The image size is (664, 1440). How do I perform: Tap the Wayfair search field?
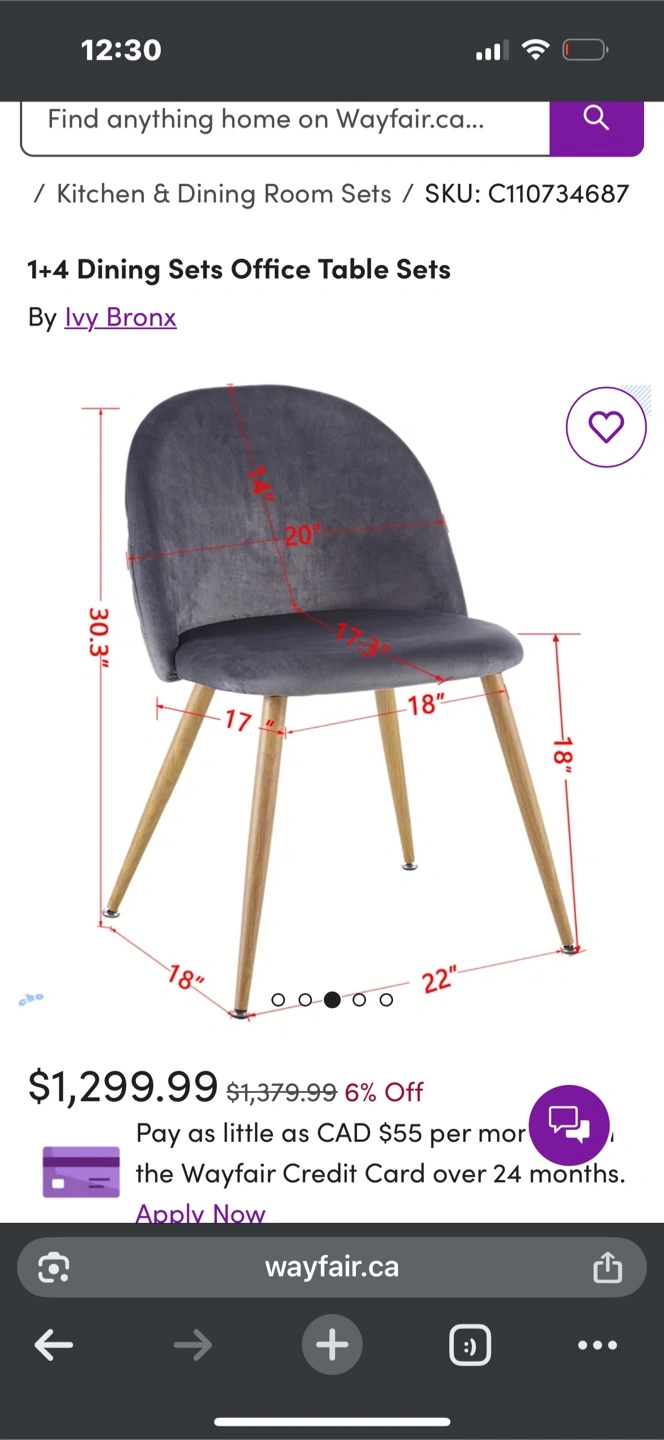285,122
